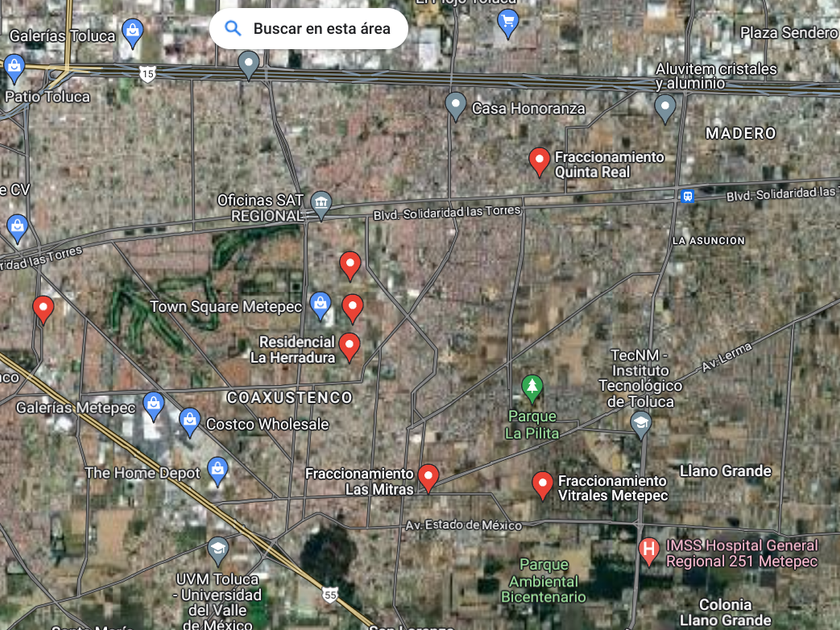Image resolution: width=840 pixels, height=630 pixels.
Task: Select the Fraccionamiento Las Mitras marker
Action: (428, 477)
